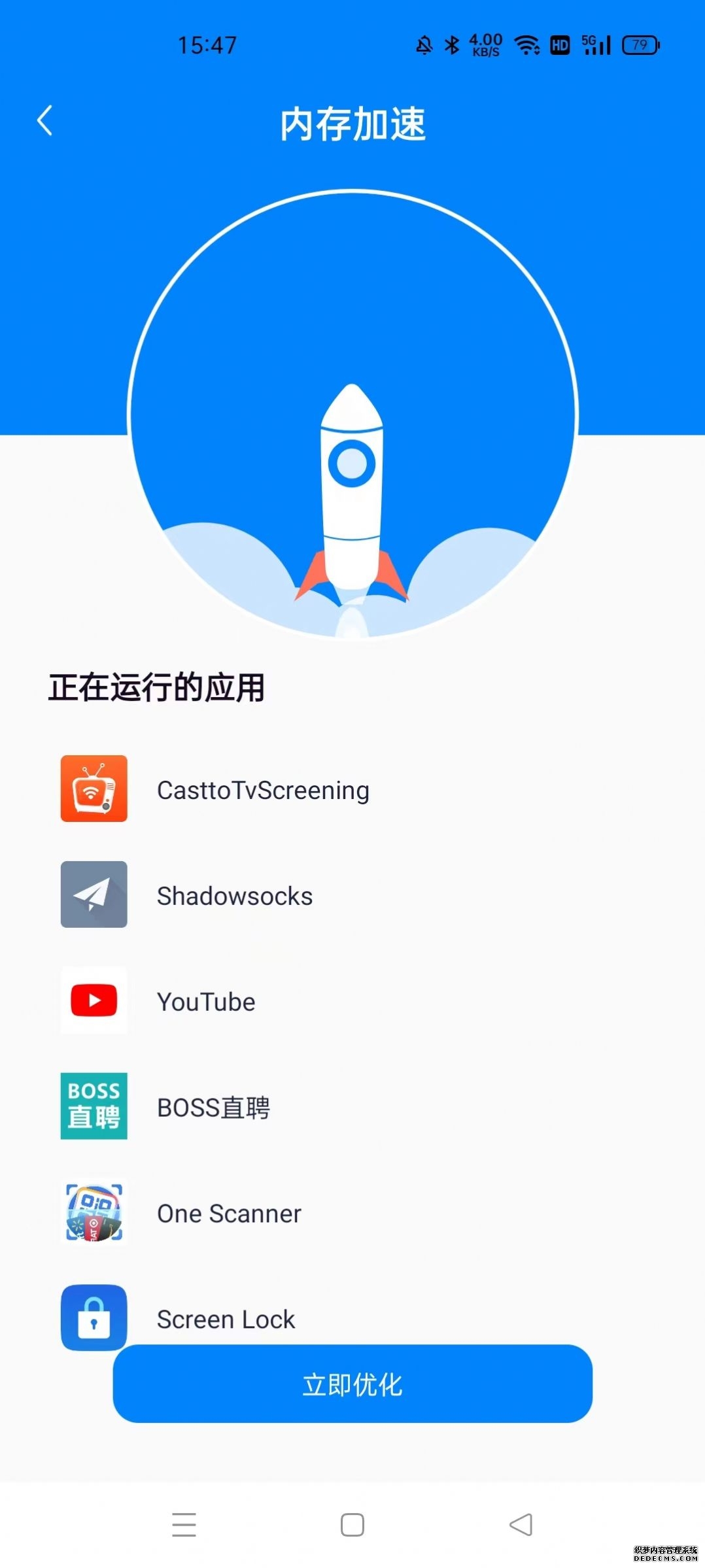
Task: Tap the HD indicator in status bar
Action: (x=559, y=44)
